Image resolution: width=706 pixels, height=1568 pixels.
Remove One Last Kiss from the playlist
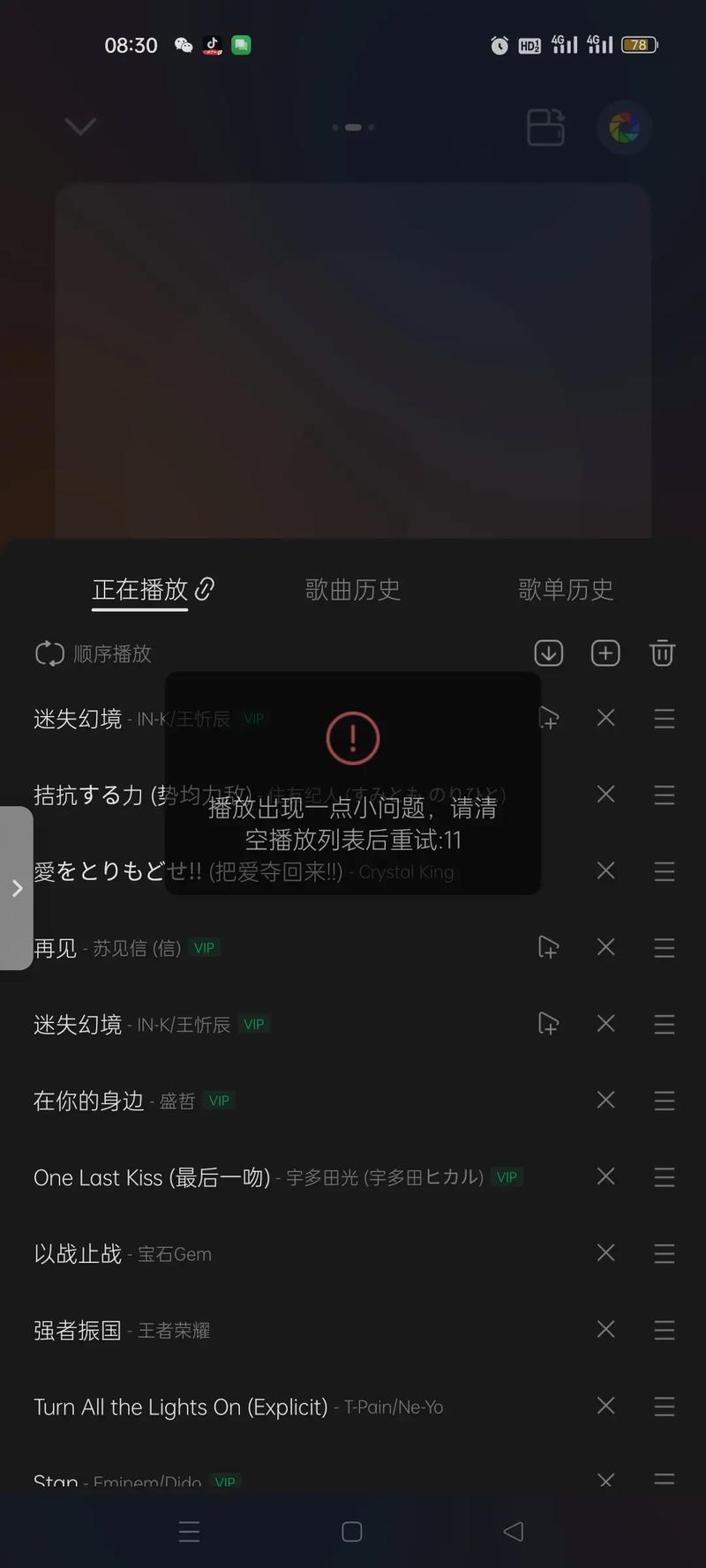coord(605,1176)
